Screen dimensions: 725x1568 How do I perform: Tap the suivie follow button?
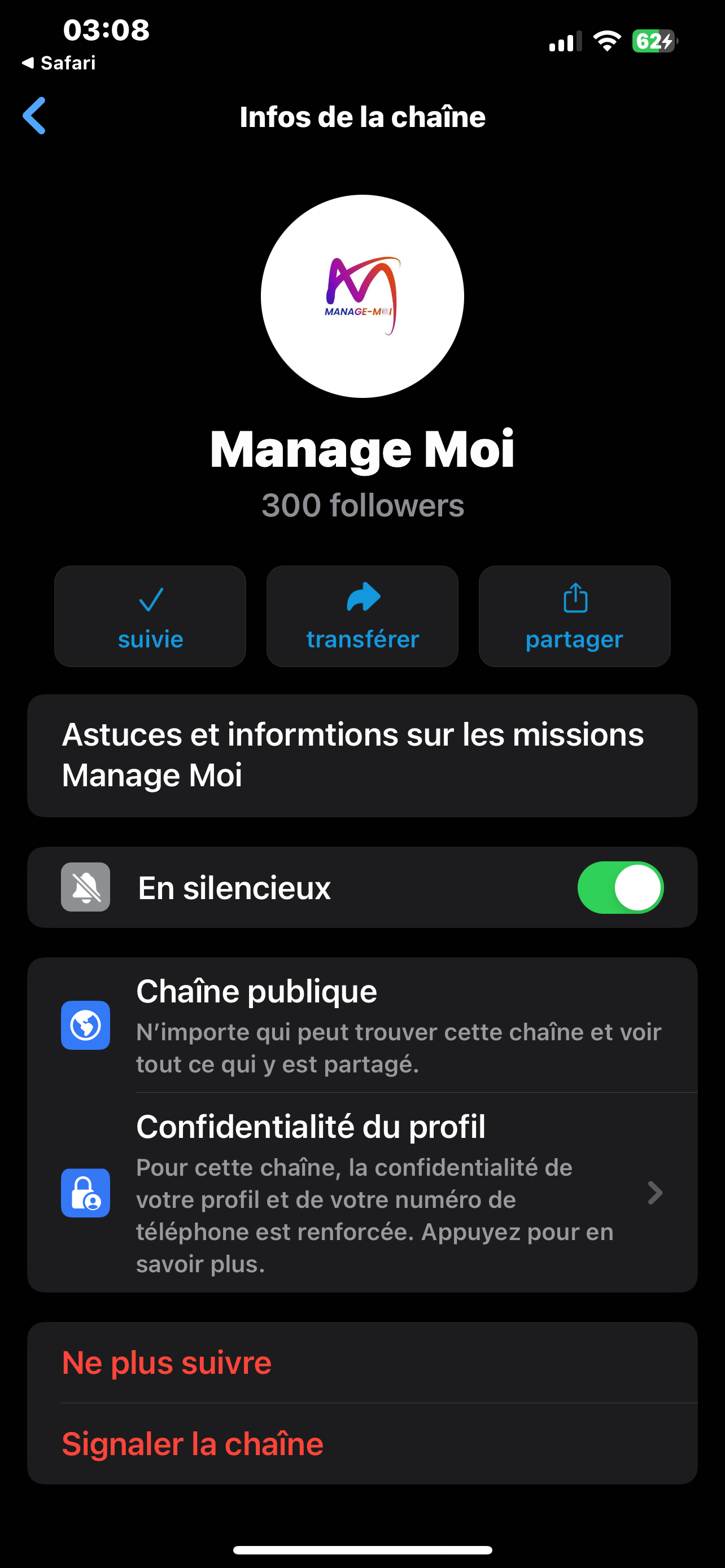coord(150,616)
